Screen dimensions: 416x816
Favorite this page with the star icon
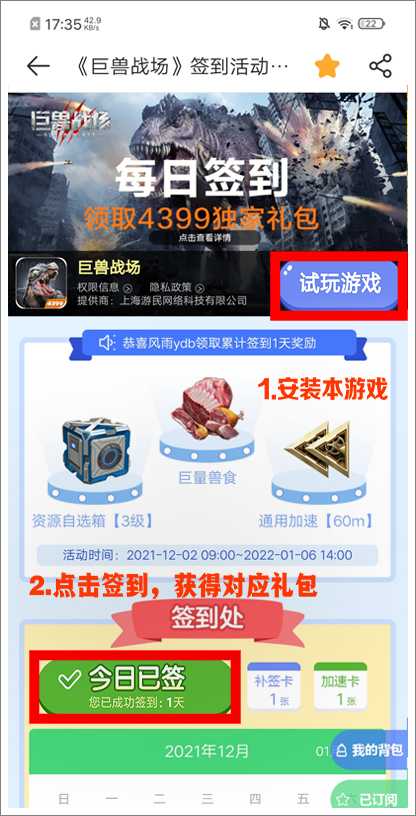327,66
